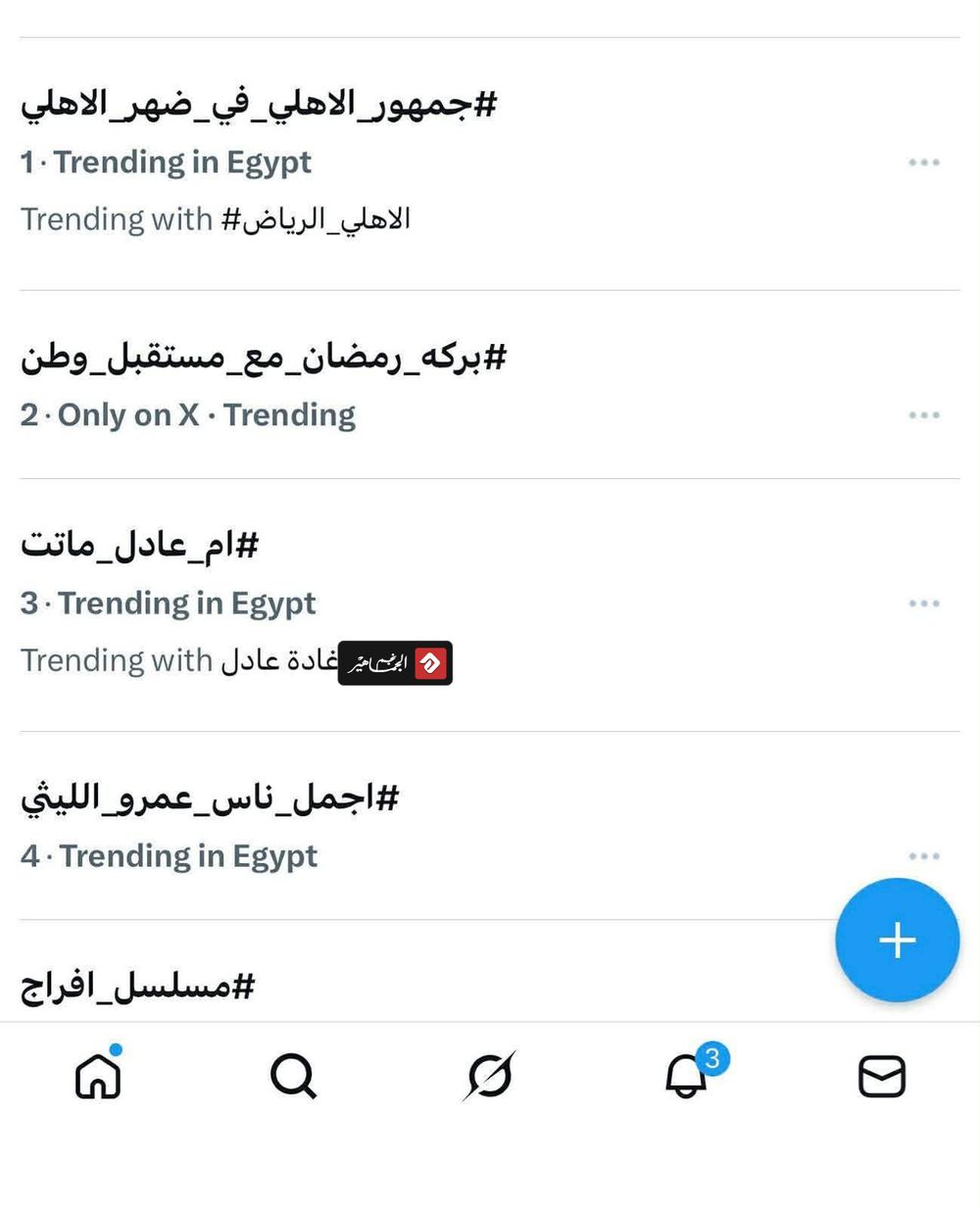Open more options for the number 1 trend
This screenshot has height=1207, width=980.
click(923, 163)
